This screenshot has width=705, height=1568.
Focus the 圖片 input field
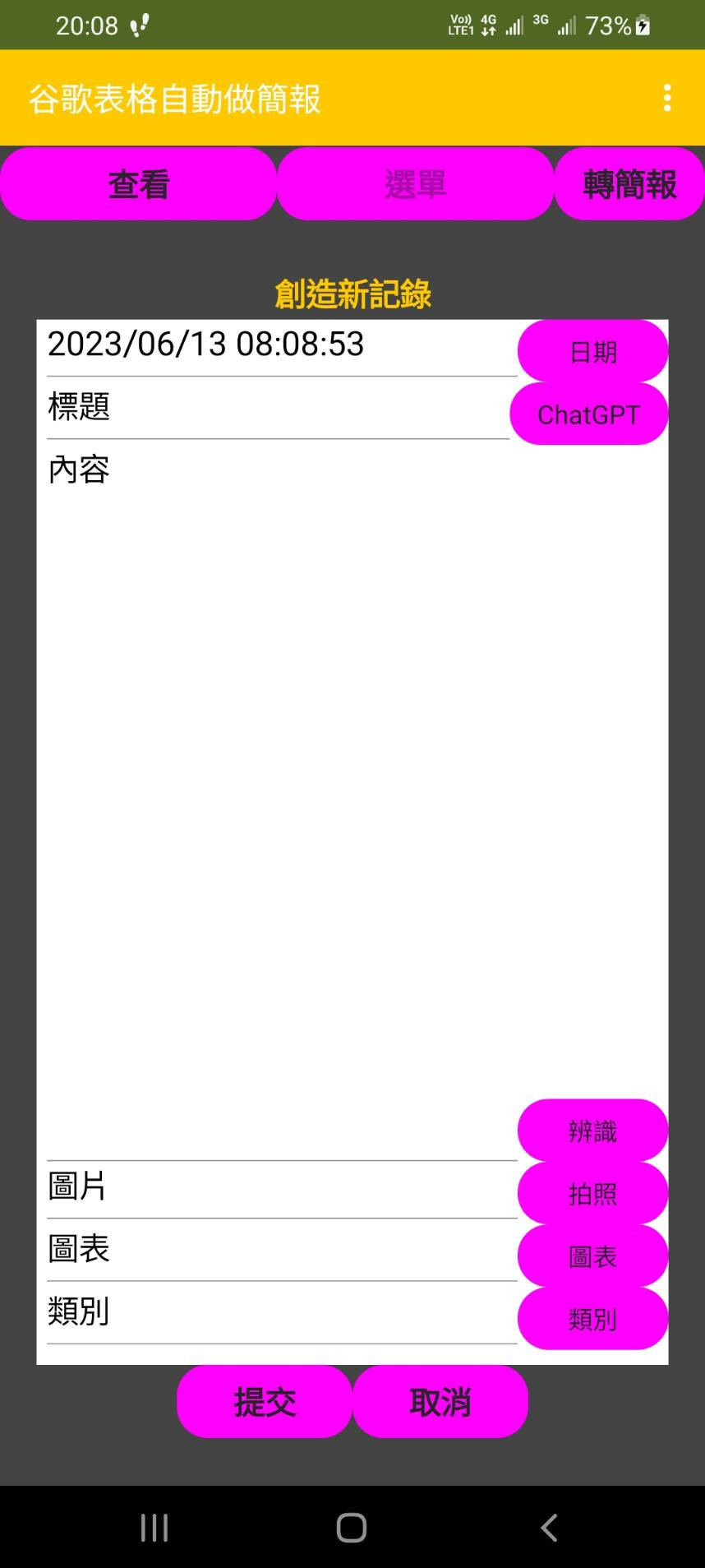pyautogui.click(x=279, y=1187)
